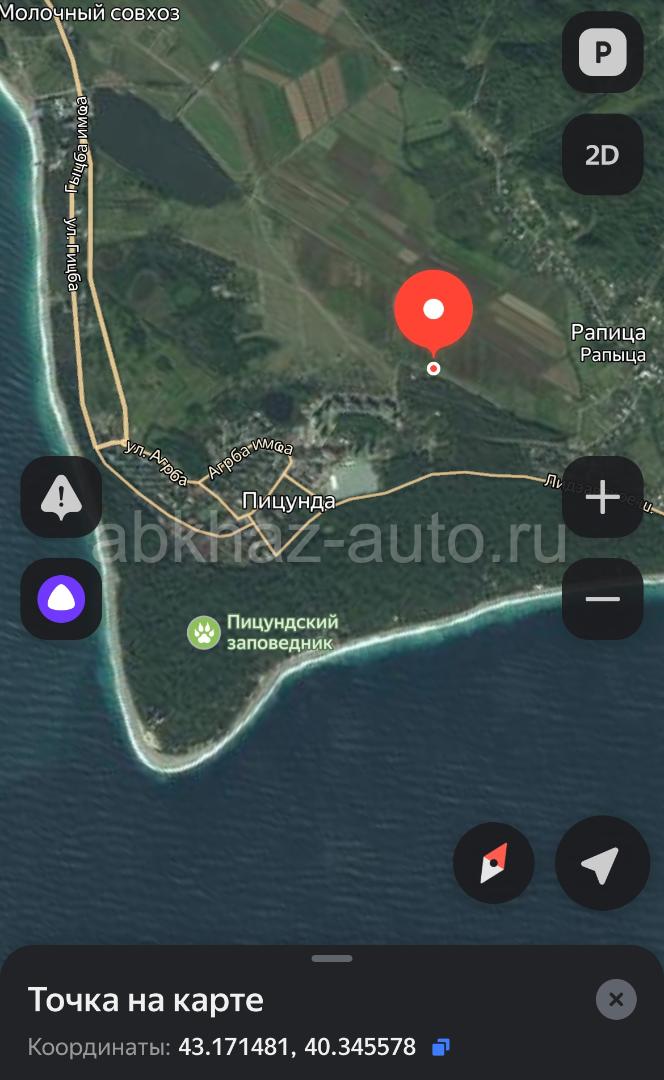Switch the map to 2D view
This screenshot has height=1080, width=664.
603,155
